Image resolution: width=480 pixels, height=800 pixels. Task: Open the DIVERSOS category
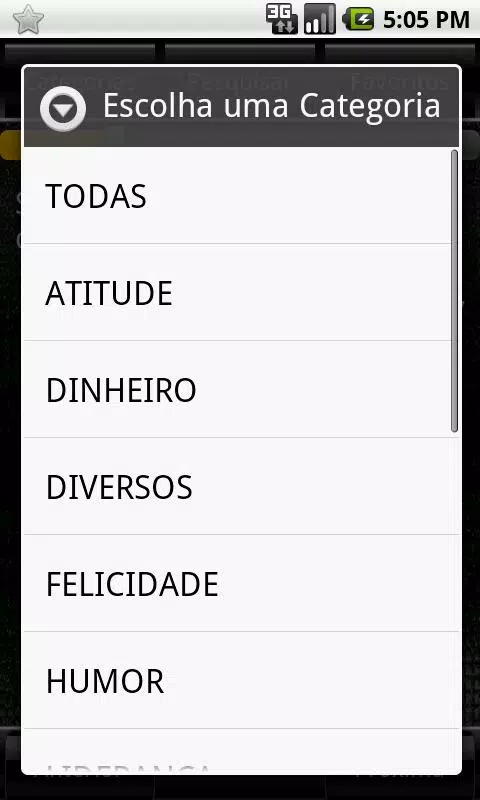241,486
